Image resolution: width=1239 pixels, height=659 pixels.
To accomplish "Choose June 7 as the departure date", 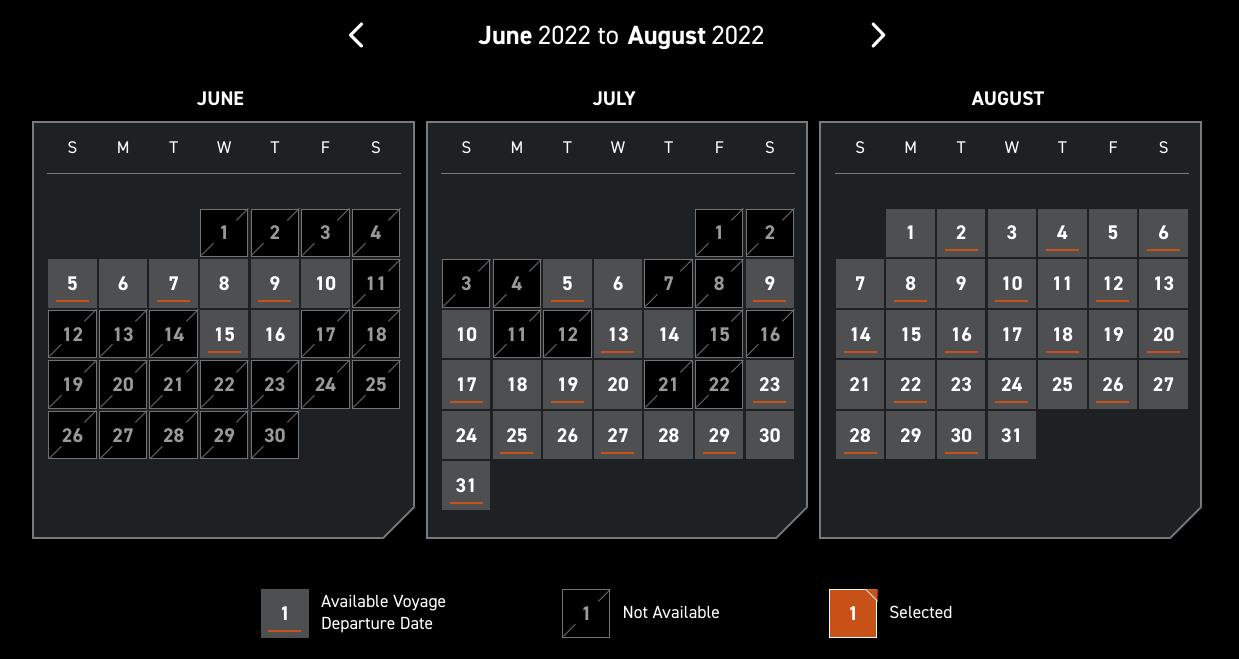I will click(x=174, y=283).
